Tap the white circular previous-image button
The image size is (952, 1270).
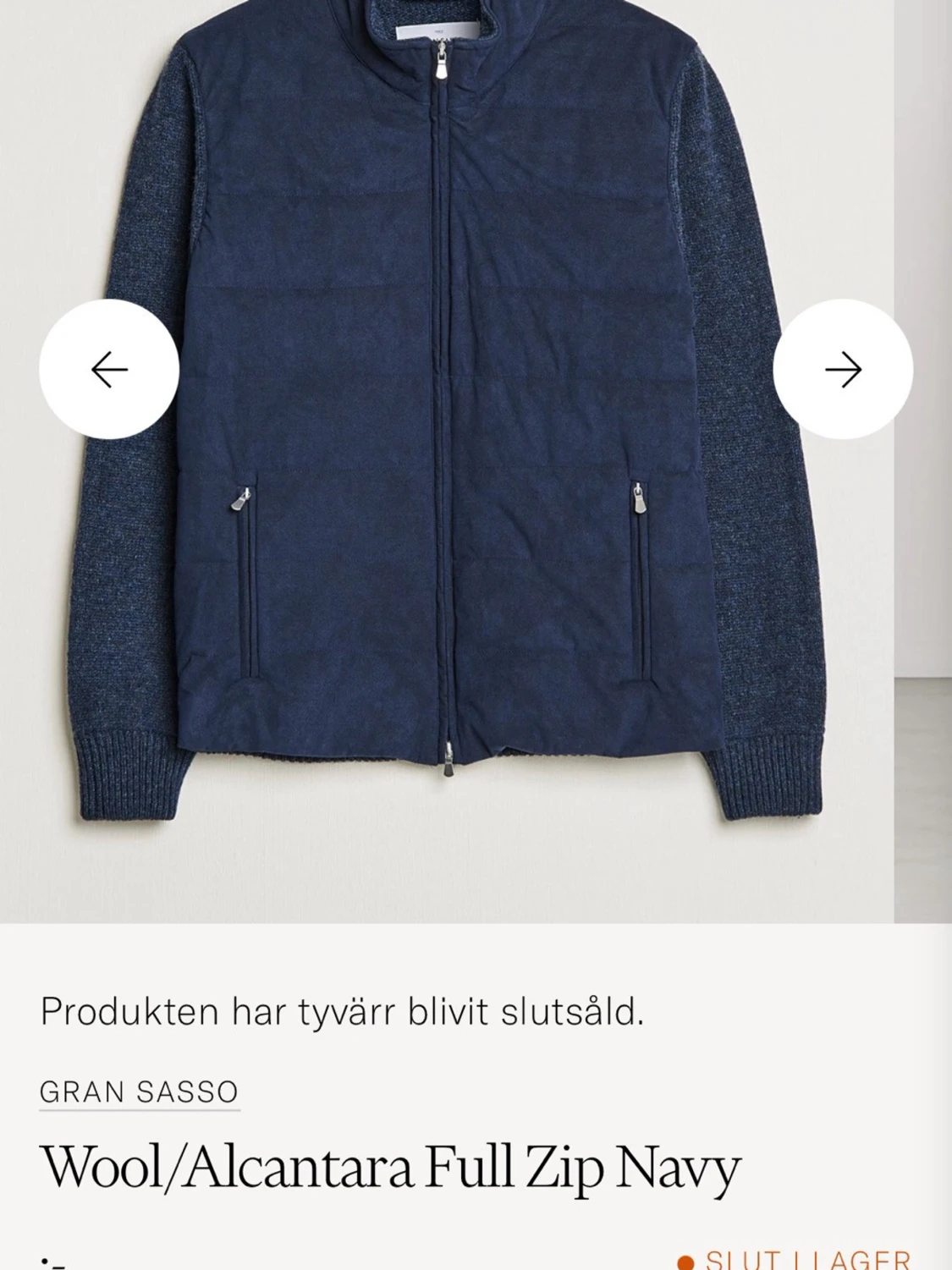(109, 368)
